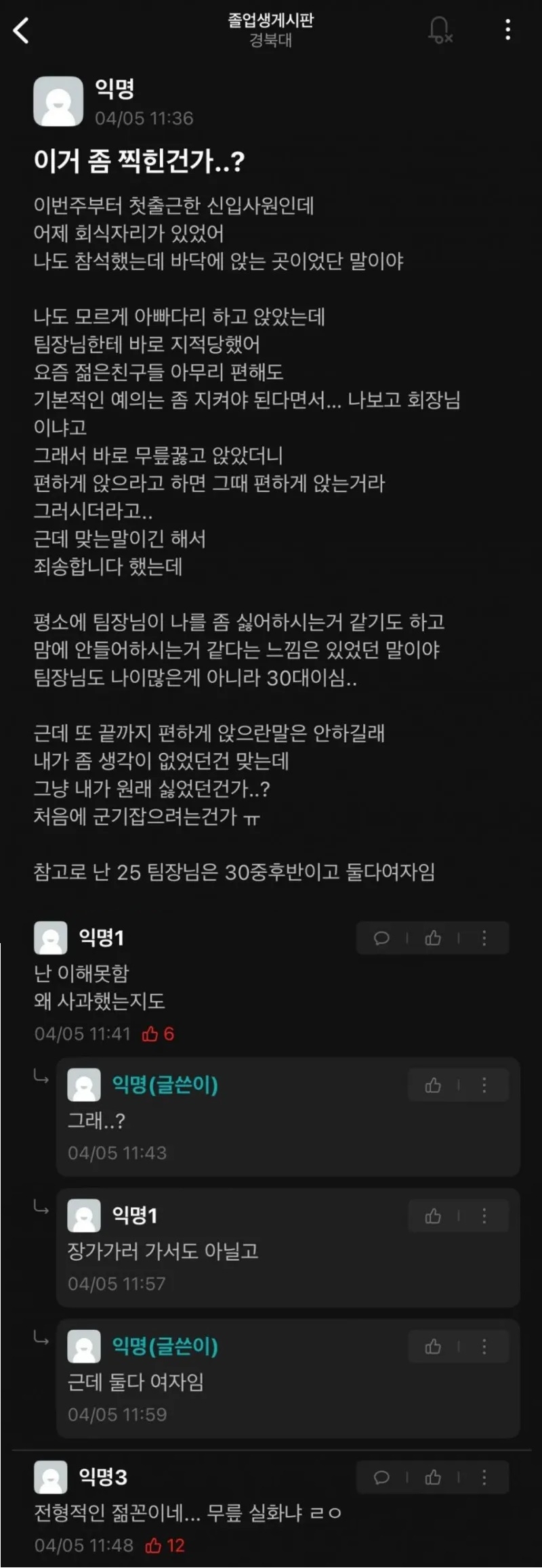Like 익명1's reply '장가가러 가서도 아닐고'
Image resolution: width=542 pixels, height=1568 pixels.
pos(433,1217)
